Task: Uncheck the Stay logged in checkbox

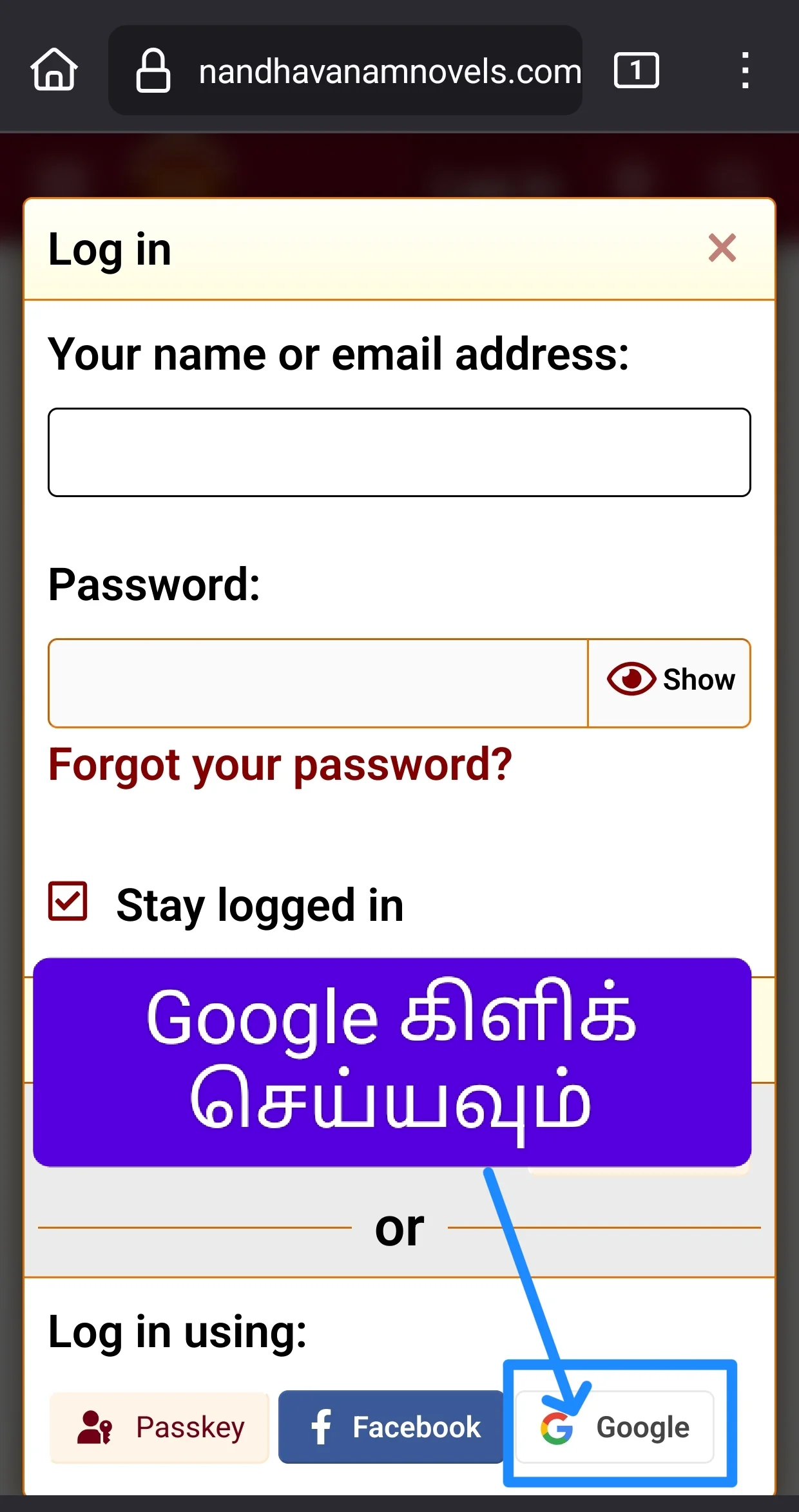Action: pos(68,901)
